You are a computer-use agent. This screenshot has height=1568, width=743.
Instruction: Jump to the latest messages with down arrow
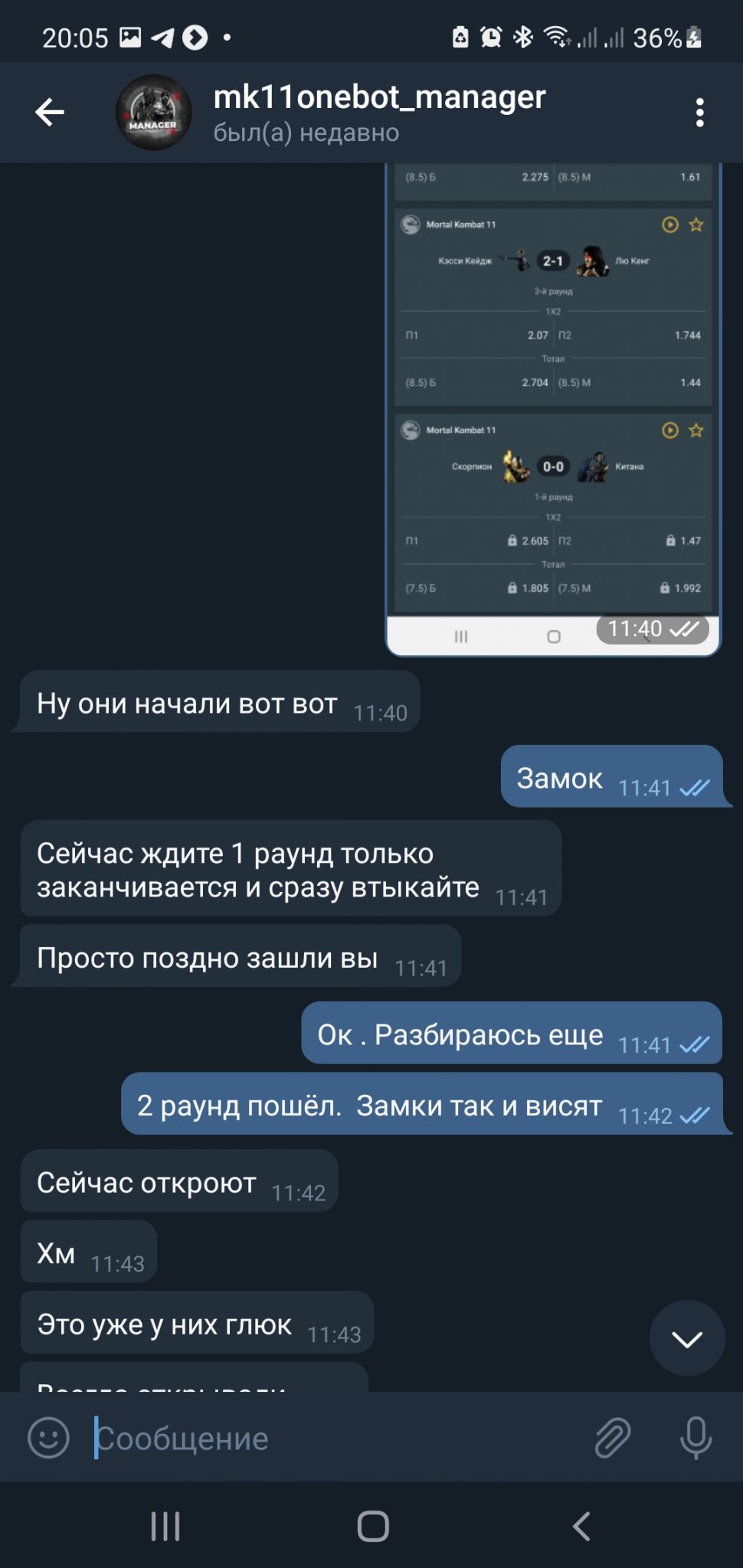tap(687, 1338)
